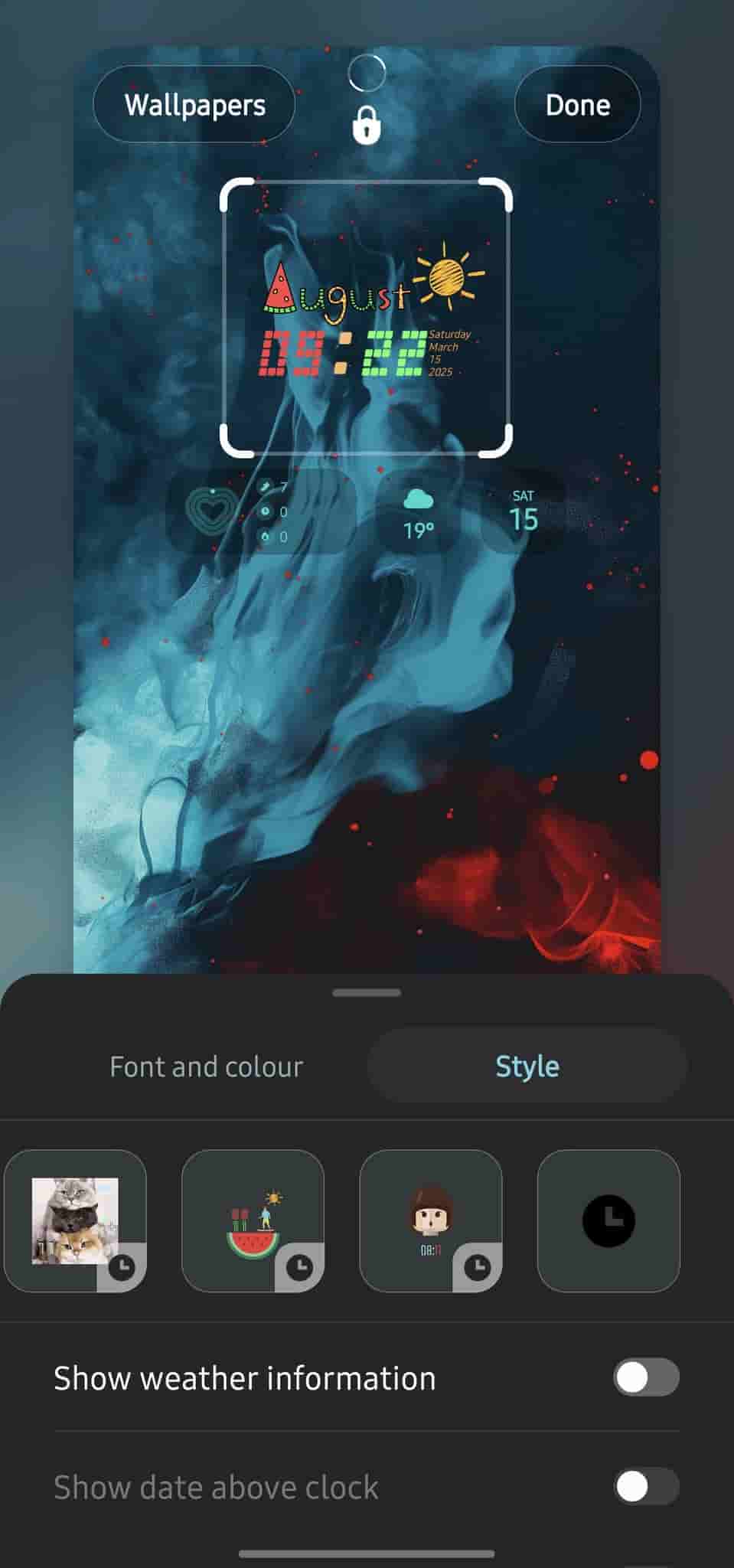Pick the girl character clock style
Viewport: 734px width, 1568px height.
pos(430,1220)
